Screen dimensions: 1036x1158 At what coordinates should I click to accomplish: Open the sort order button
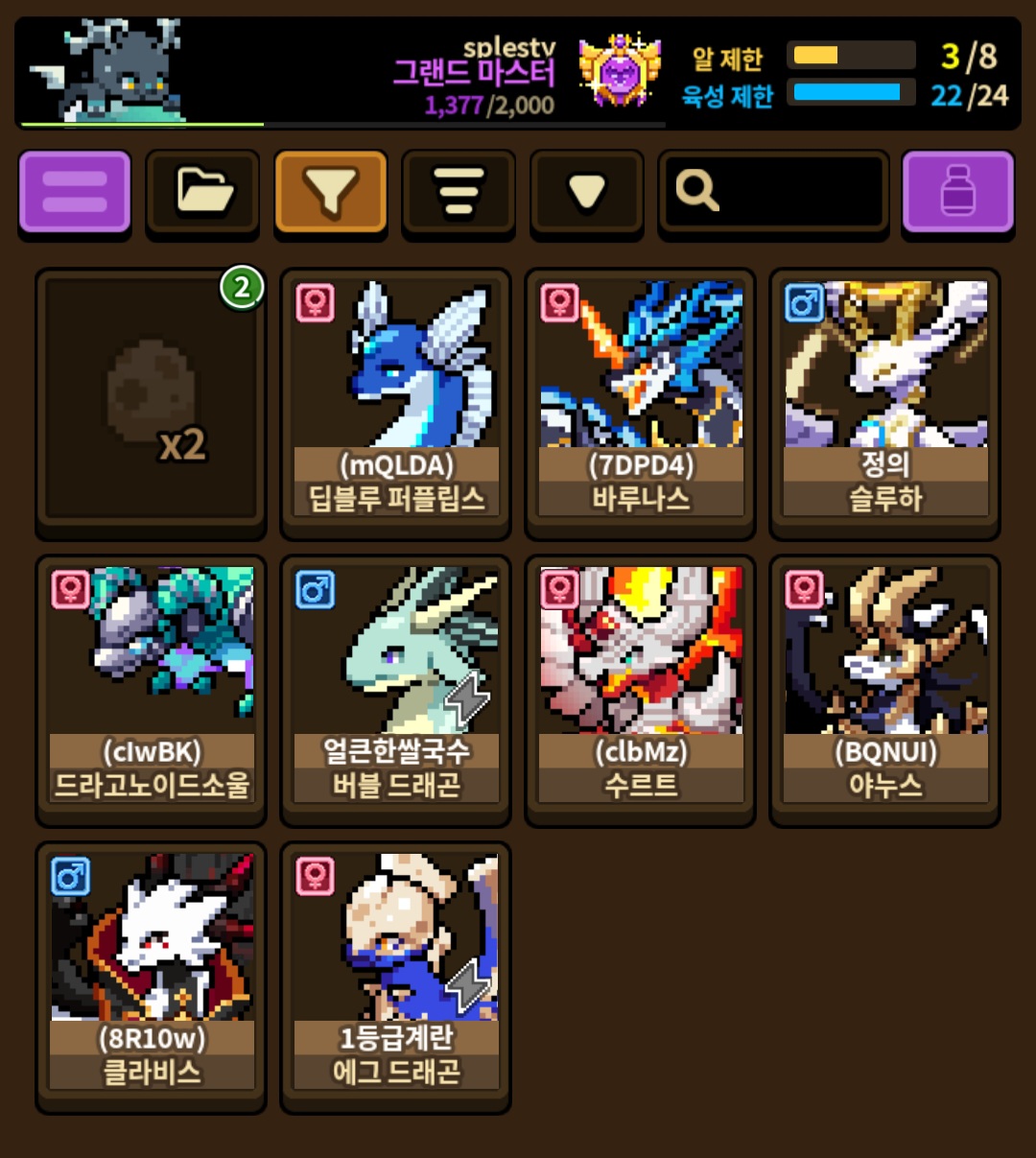(459, 192)
